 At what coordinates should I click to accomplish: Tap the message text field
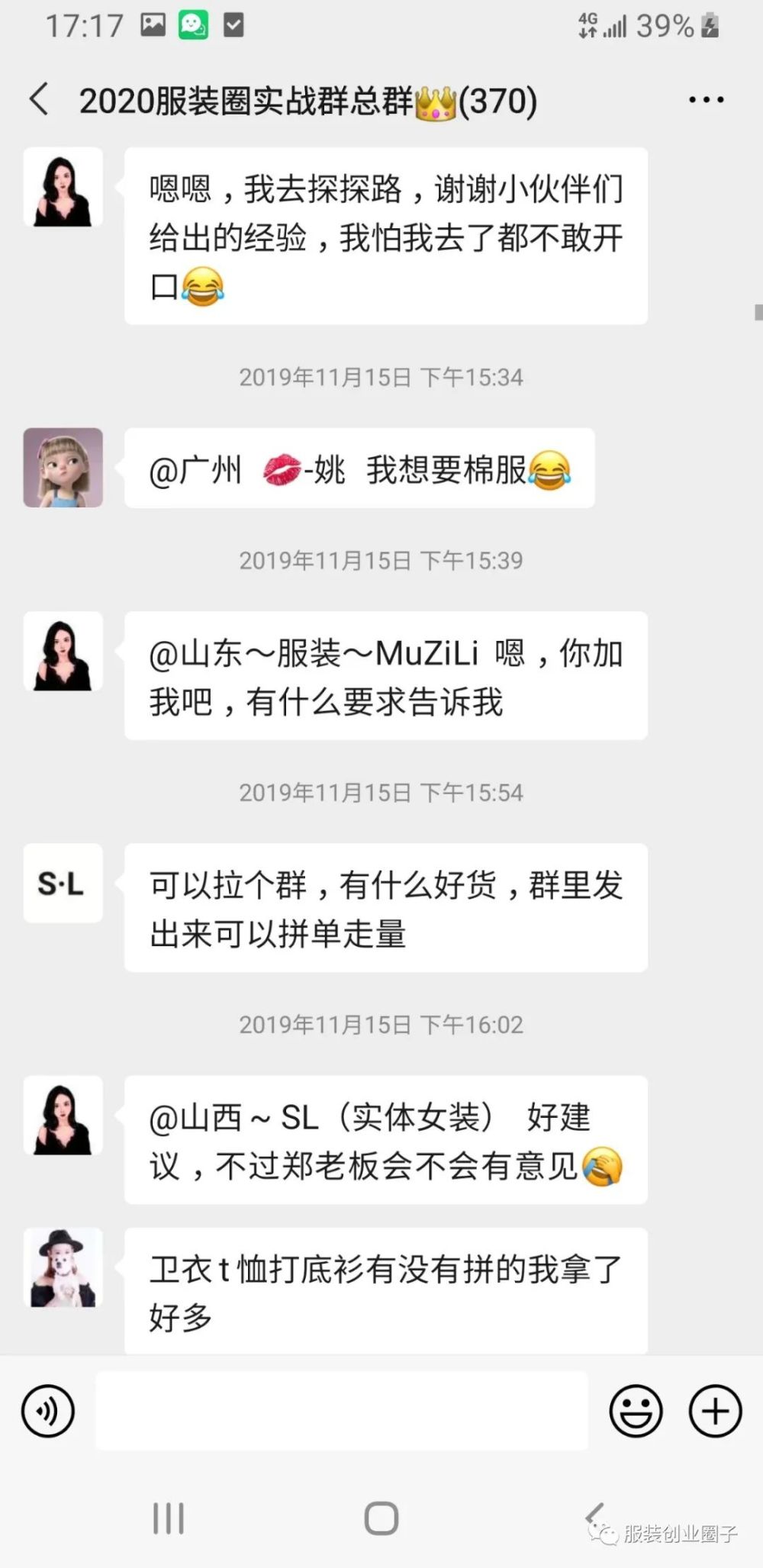pyautogui.click(x=341, y=1411)
